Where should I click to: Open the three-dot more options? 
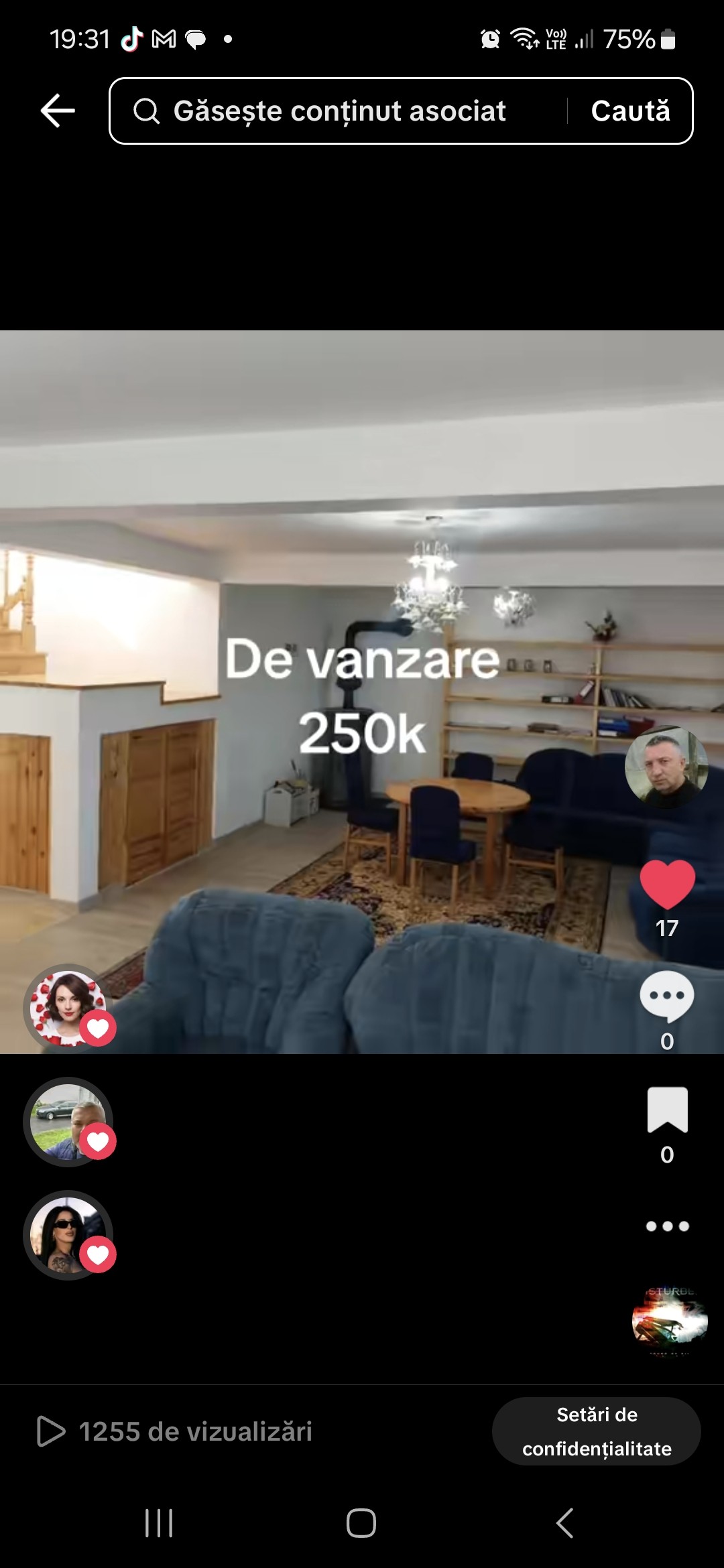(667, 1226)
